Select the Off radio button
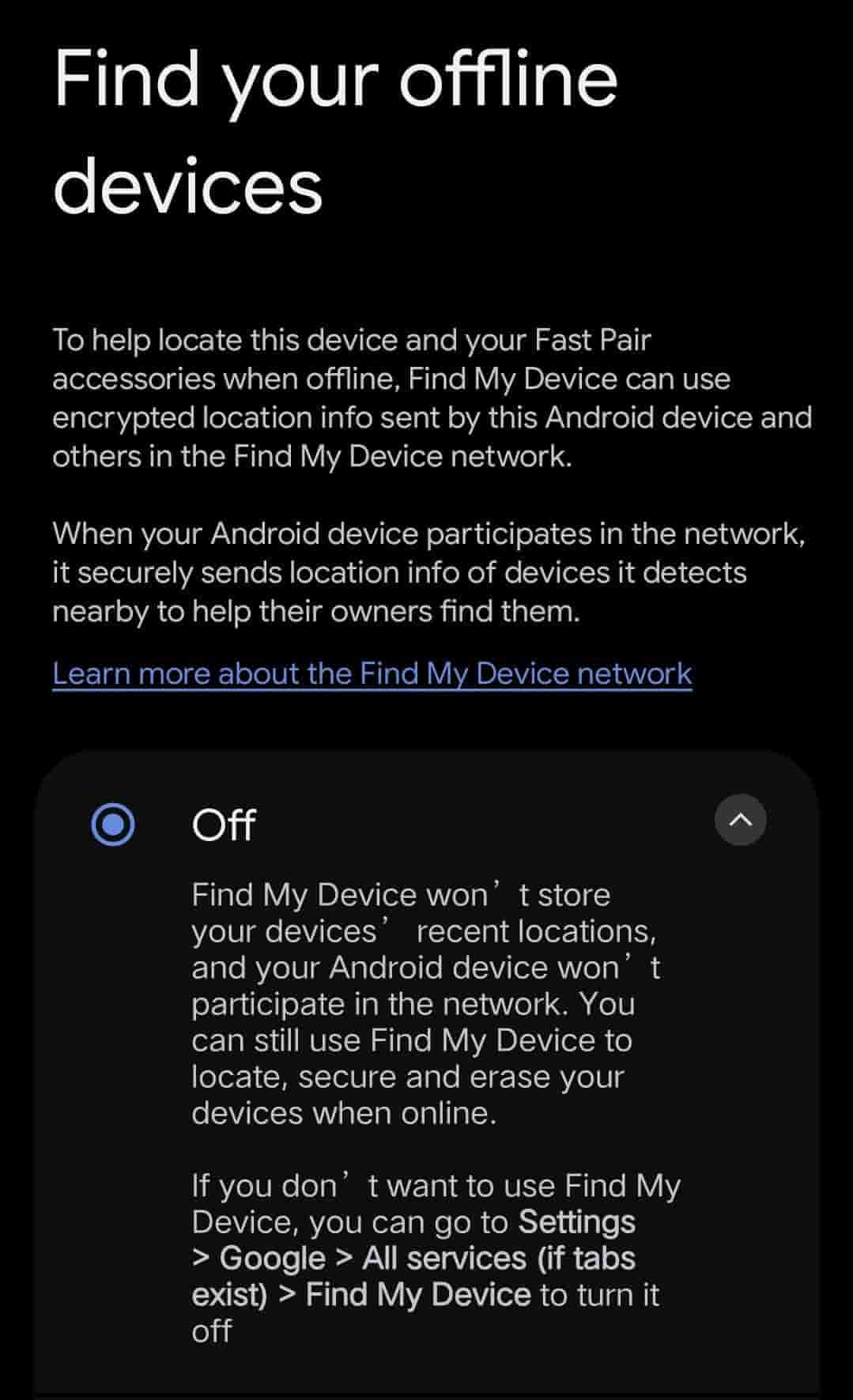 click(113, 825)
